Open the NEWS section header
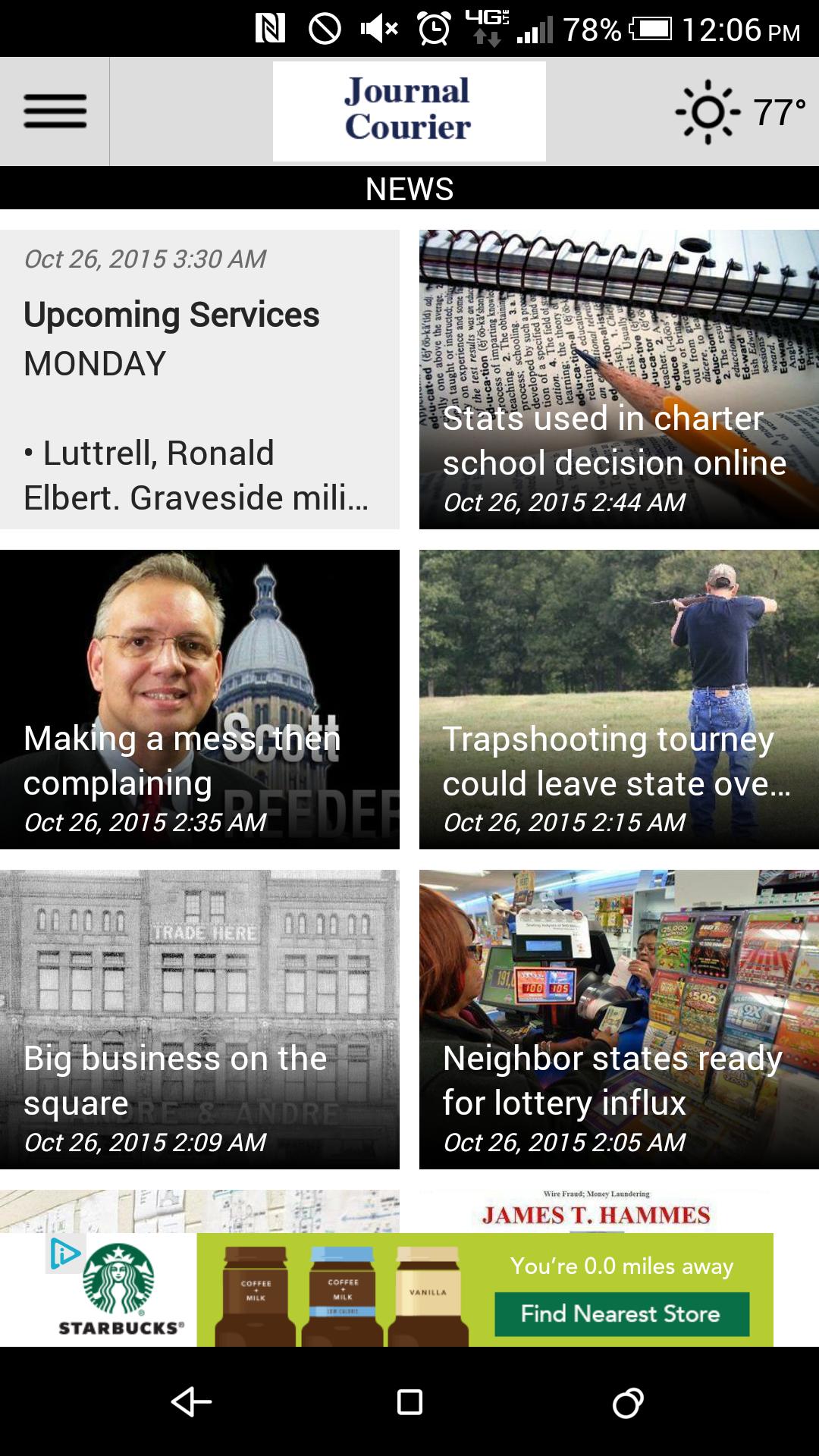Screen dimensions: 819x1456 click(x=409, y=187)
